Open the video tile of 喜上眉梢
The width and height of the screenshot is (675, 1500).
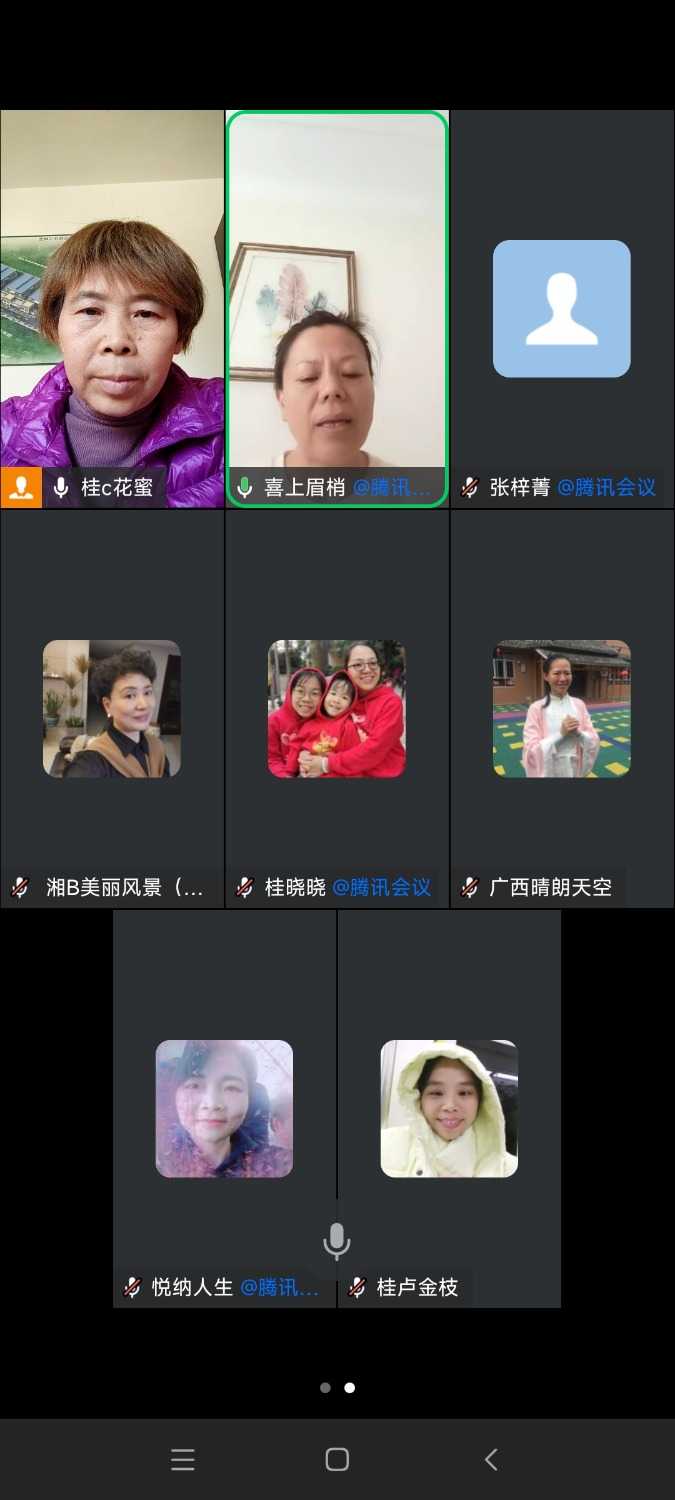pos(337,308)
